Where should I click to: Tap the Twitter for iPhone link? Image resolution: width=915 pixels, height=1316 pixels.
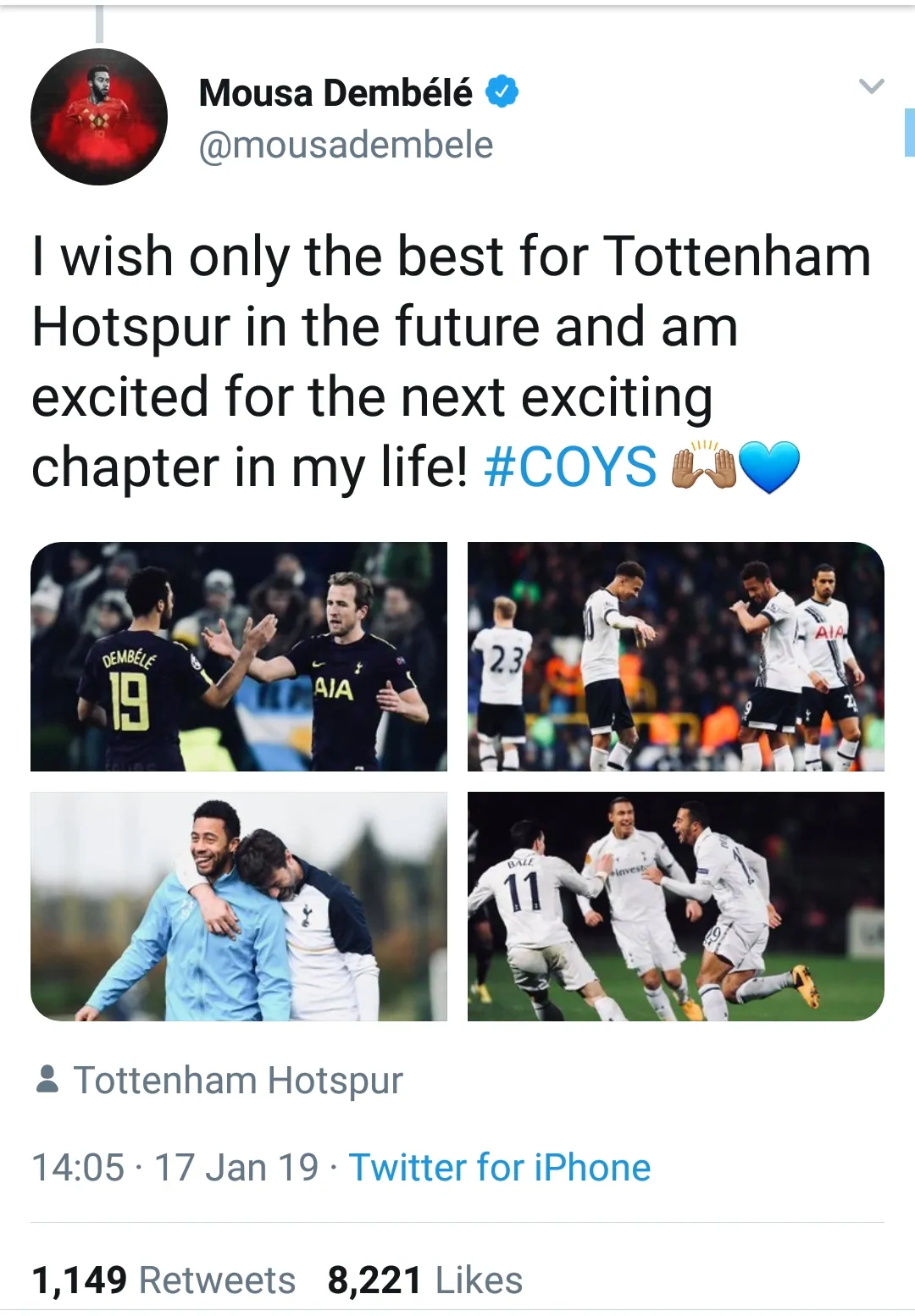(500, 1168)
